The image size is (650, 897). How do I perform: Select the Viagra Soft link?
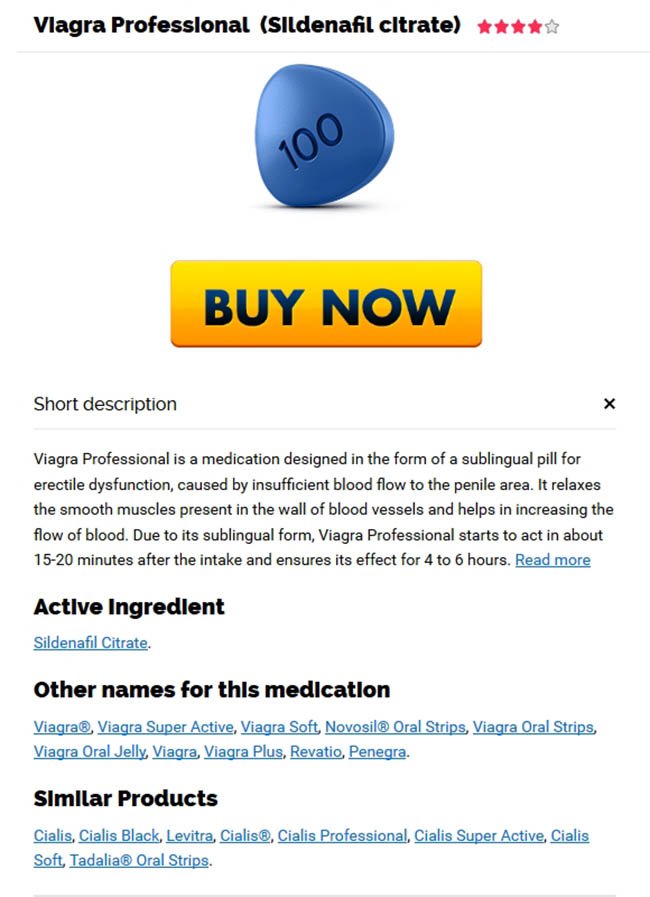tap(279, 727)
